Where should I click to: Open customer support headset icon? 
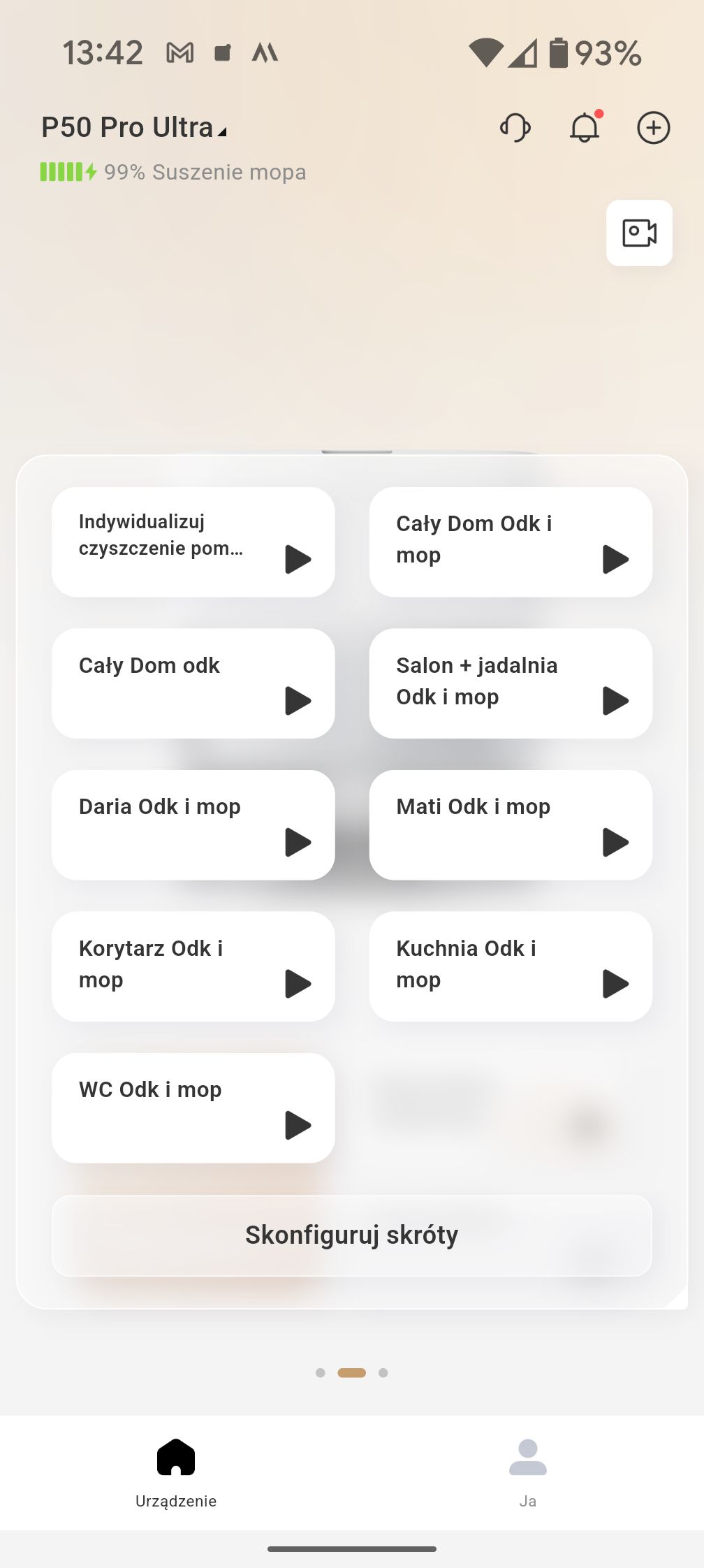tap(515, 128)
